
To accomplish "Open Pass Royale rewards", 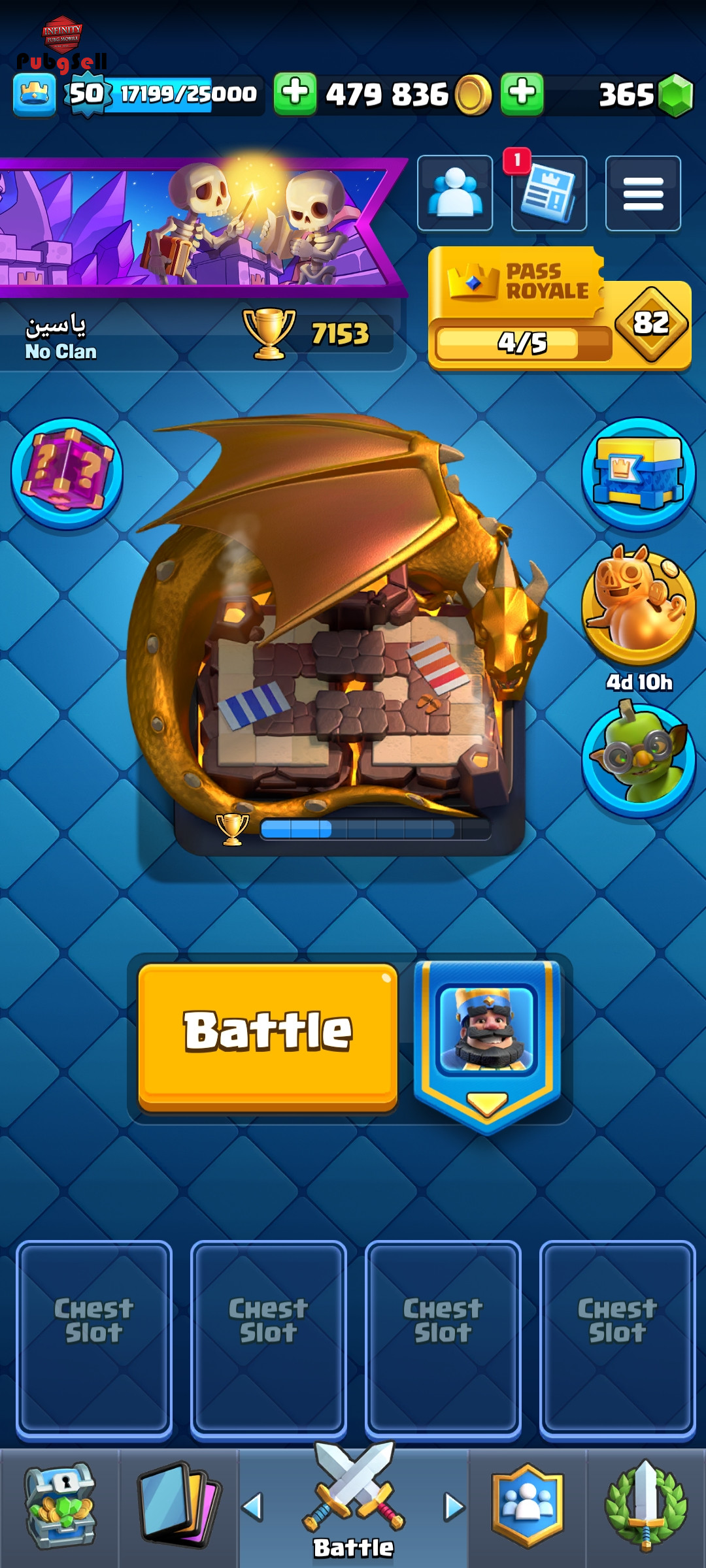I will [x=560, y=308].
